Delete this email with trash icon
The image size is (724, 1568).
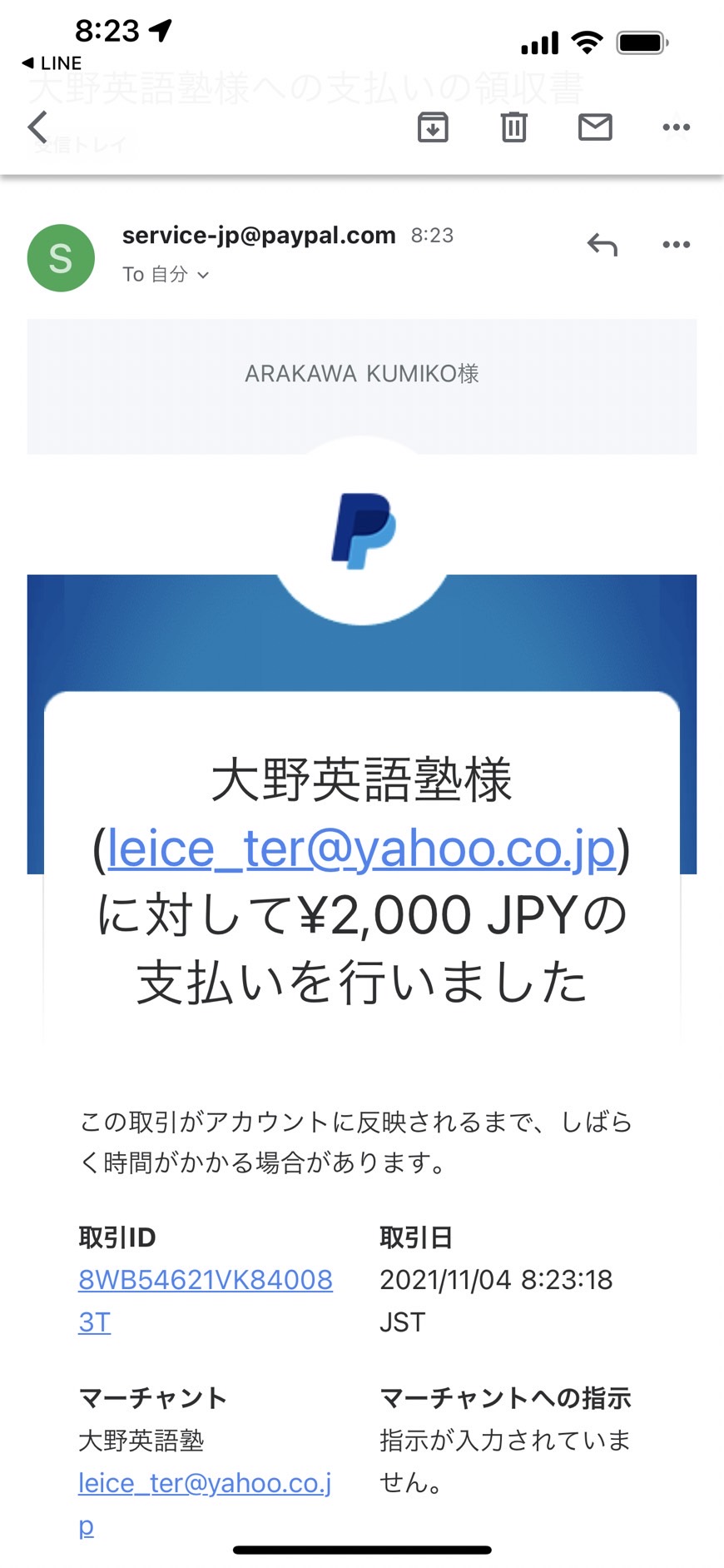513,127
